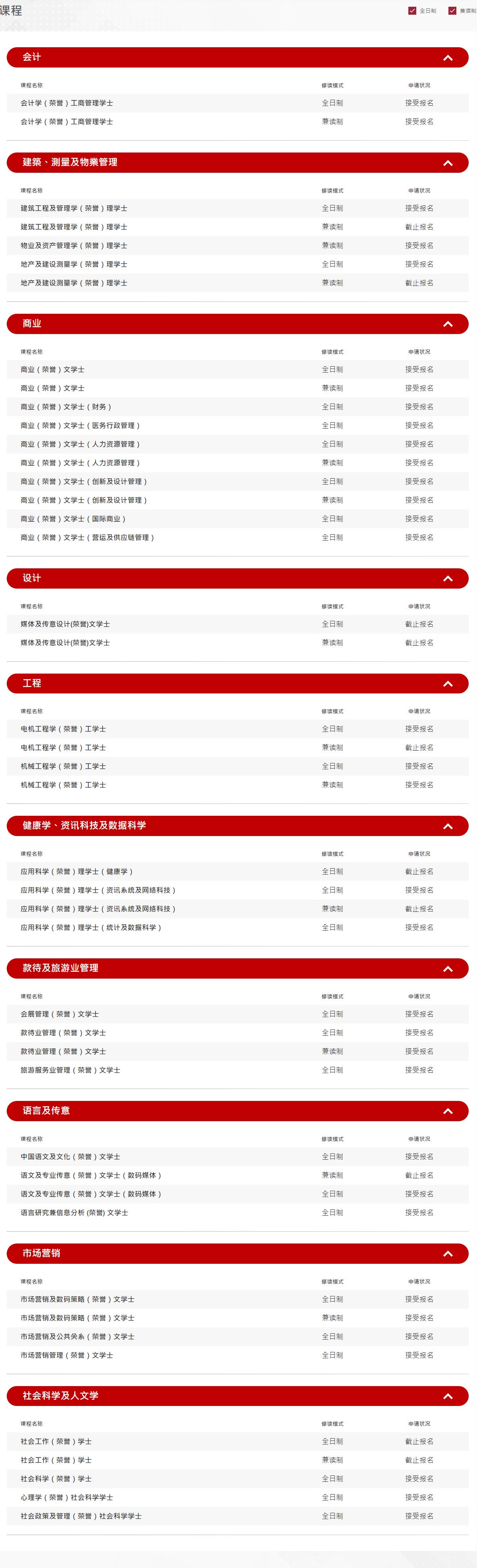
Task: Collapse the 建築、測量及物業管理 section
Action: click(x=448, y=163)
